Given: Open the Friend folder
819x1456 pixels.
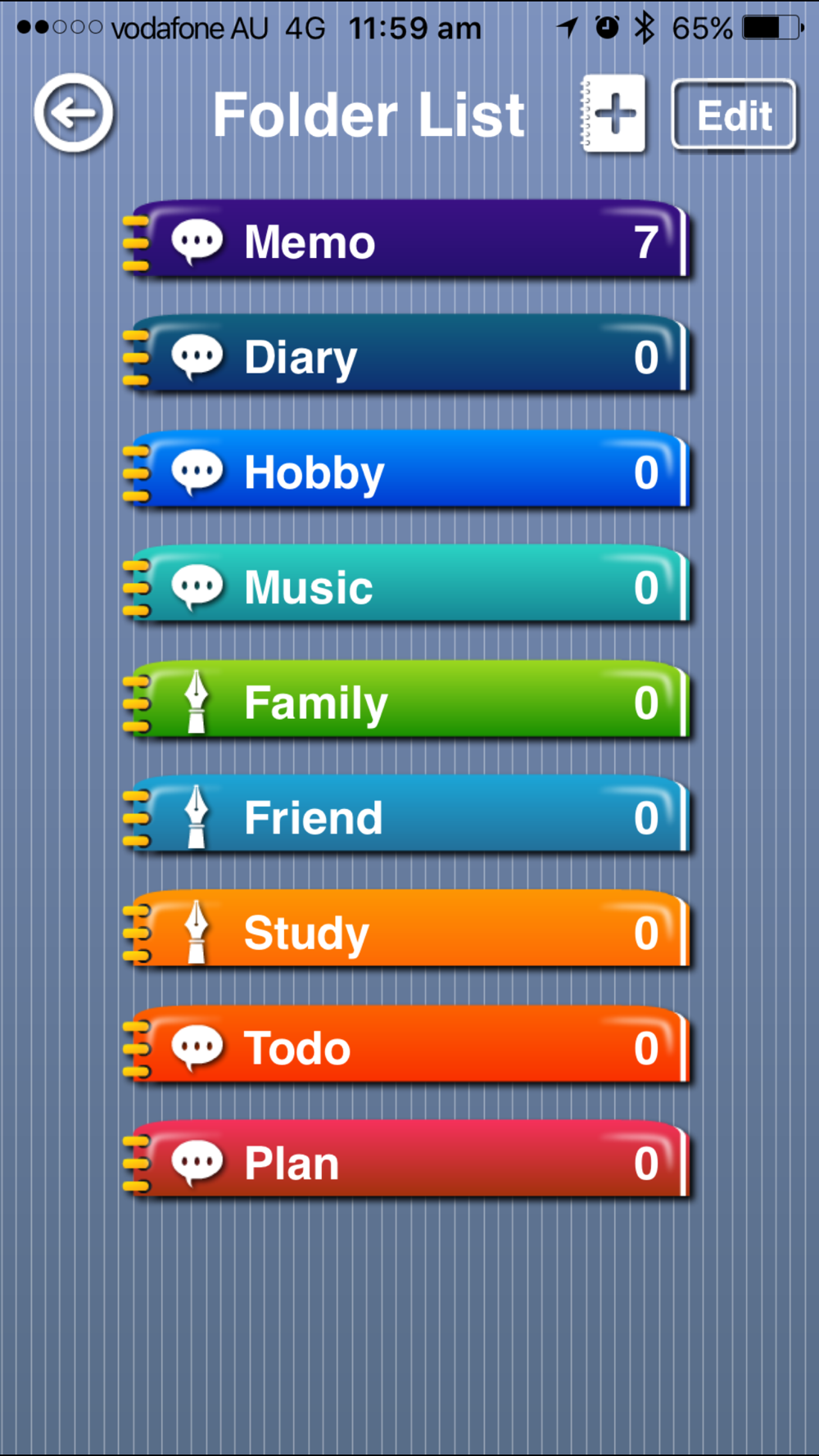Looking at the screenshot, I should (407, 817).
